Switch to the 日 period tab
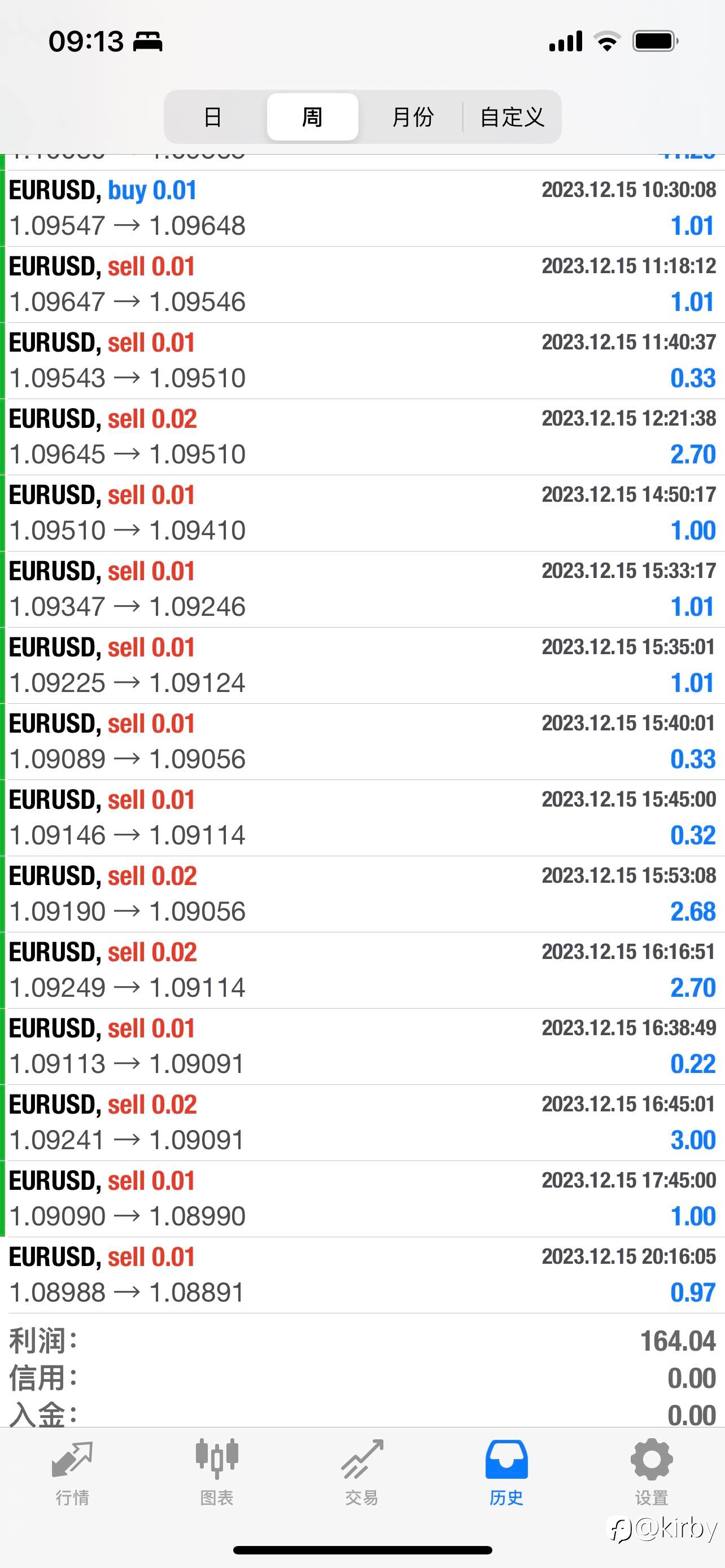 pos(213,117)
